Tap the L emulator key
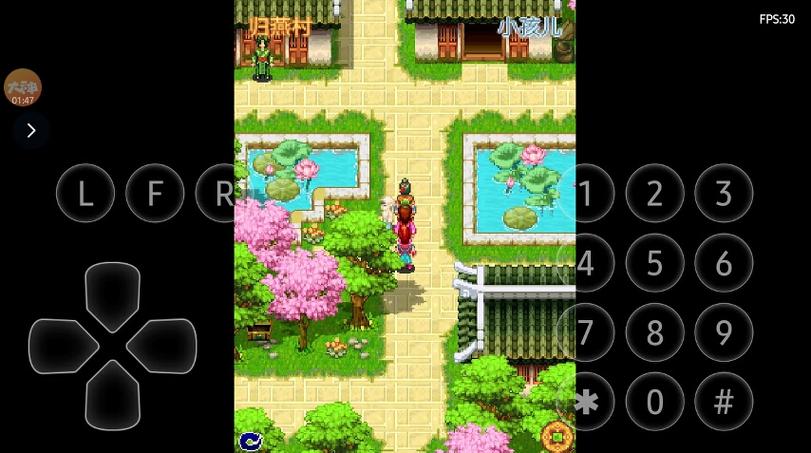 tap(85, 193)
